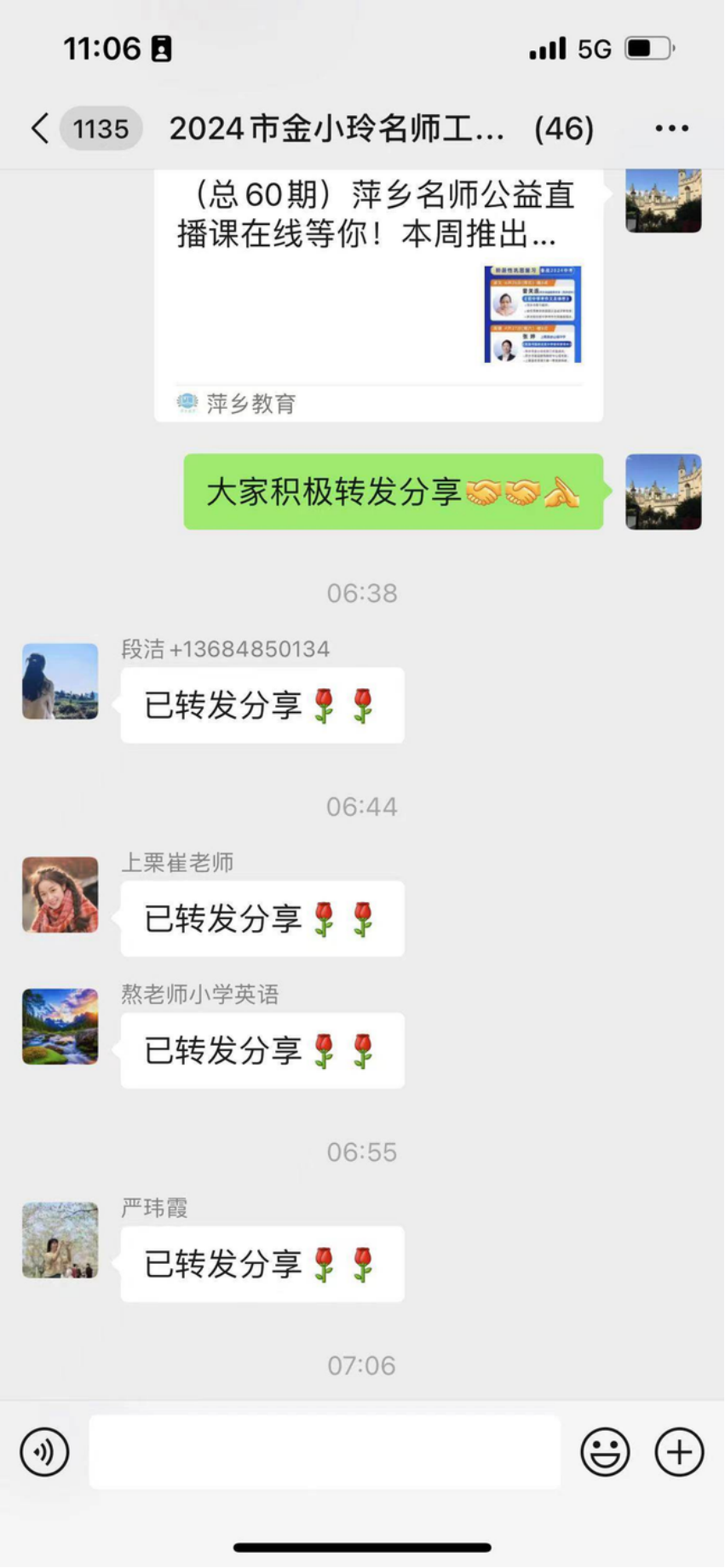
Task: Select the message input field
Action: [x=325, y=1452]
